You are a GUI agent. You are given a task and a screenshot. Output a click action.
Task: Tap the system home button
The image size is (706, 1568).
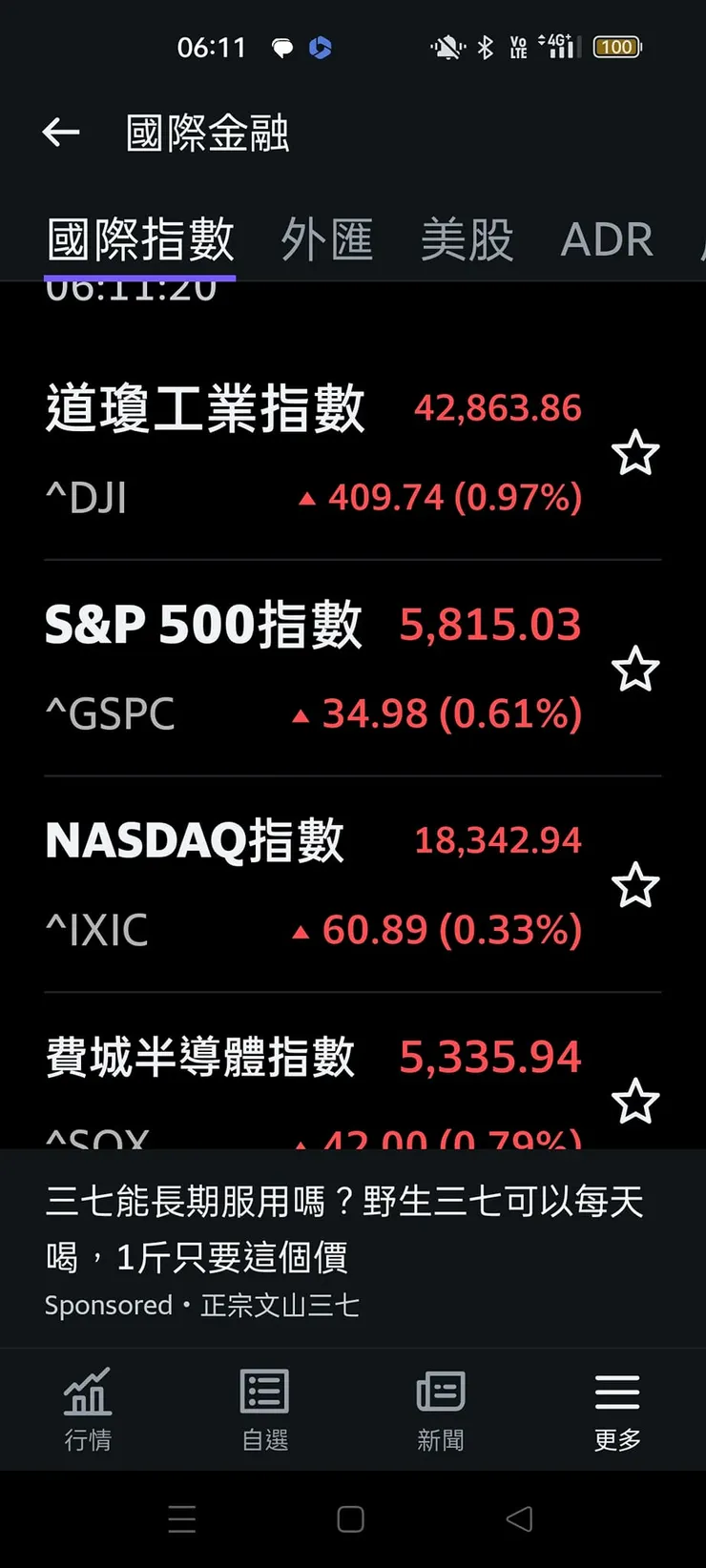(x=351, y=1519)
